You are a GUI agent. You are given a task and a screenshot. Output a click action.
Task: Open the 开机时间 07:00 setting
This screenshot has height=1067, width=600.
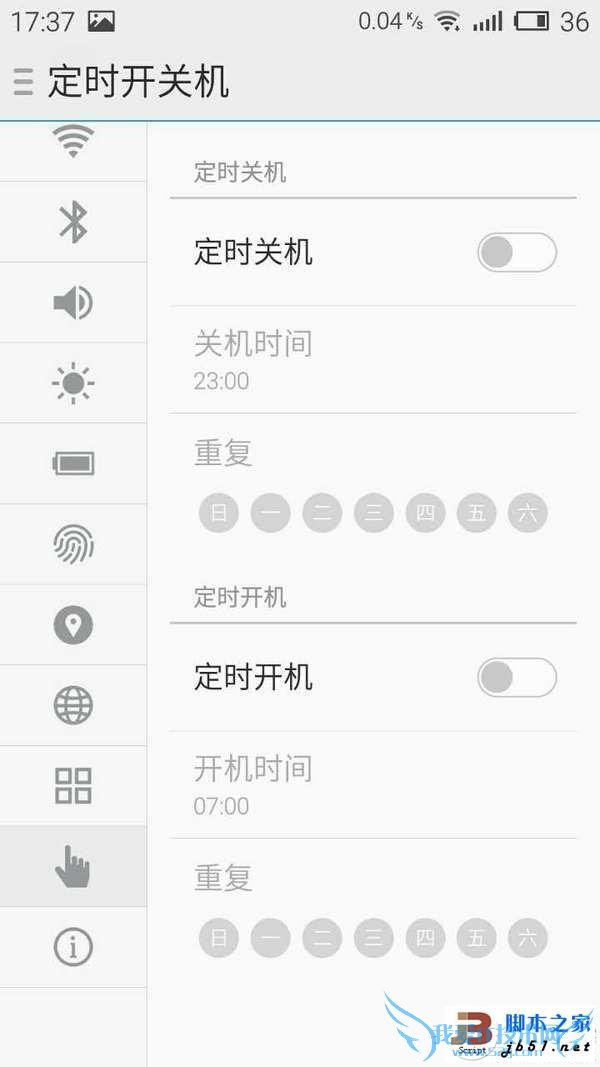point(372,784)
